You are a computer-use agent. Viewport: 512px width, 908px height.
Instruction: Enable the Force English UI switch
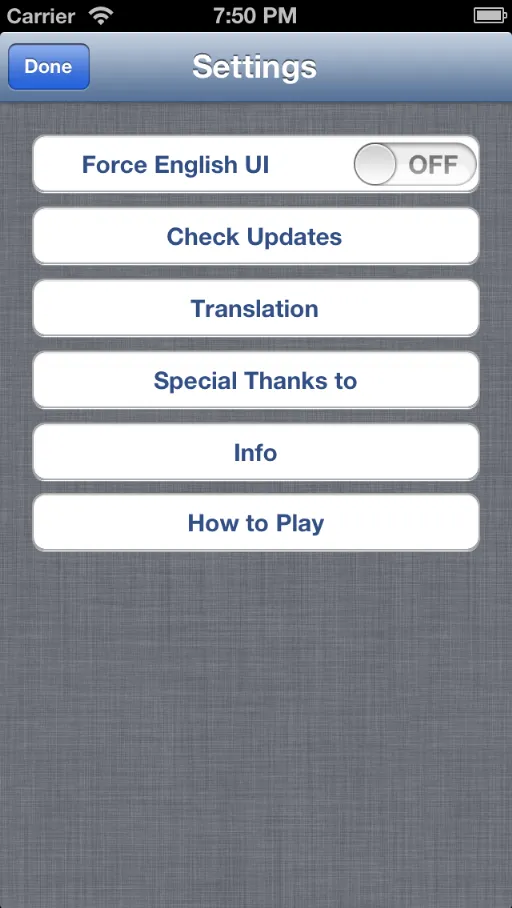[415, 164]
